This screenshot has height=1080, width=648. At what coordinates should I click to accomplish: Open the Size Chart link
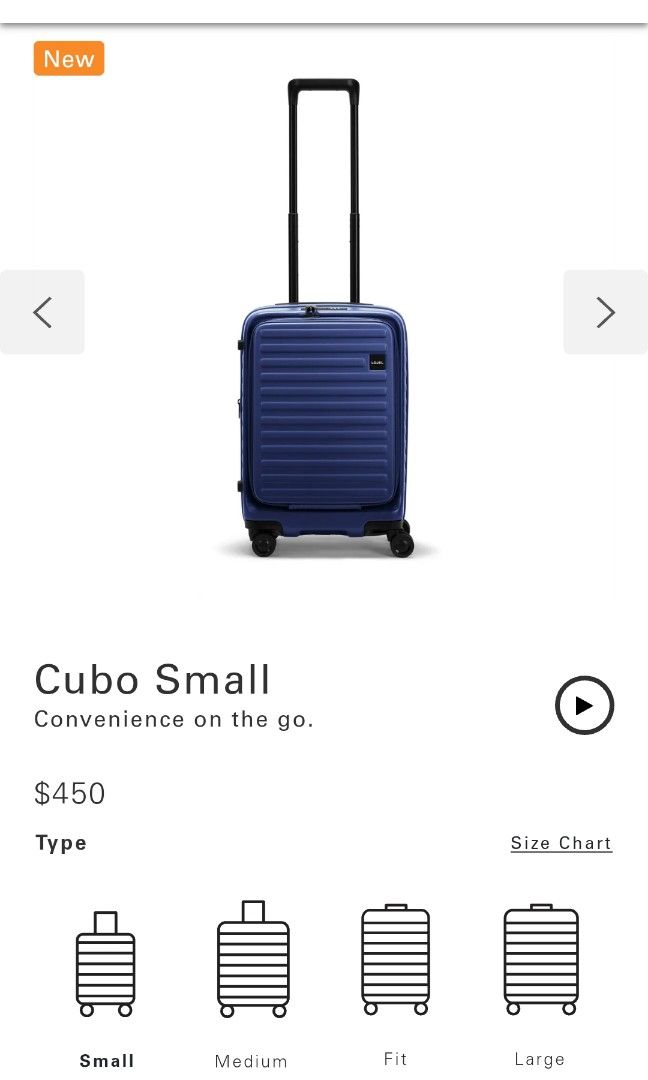point(561,843)
